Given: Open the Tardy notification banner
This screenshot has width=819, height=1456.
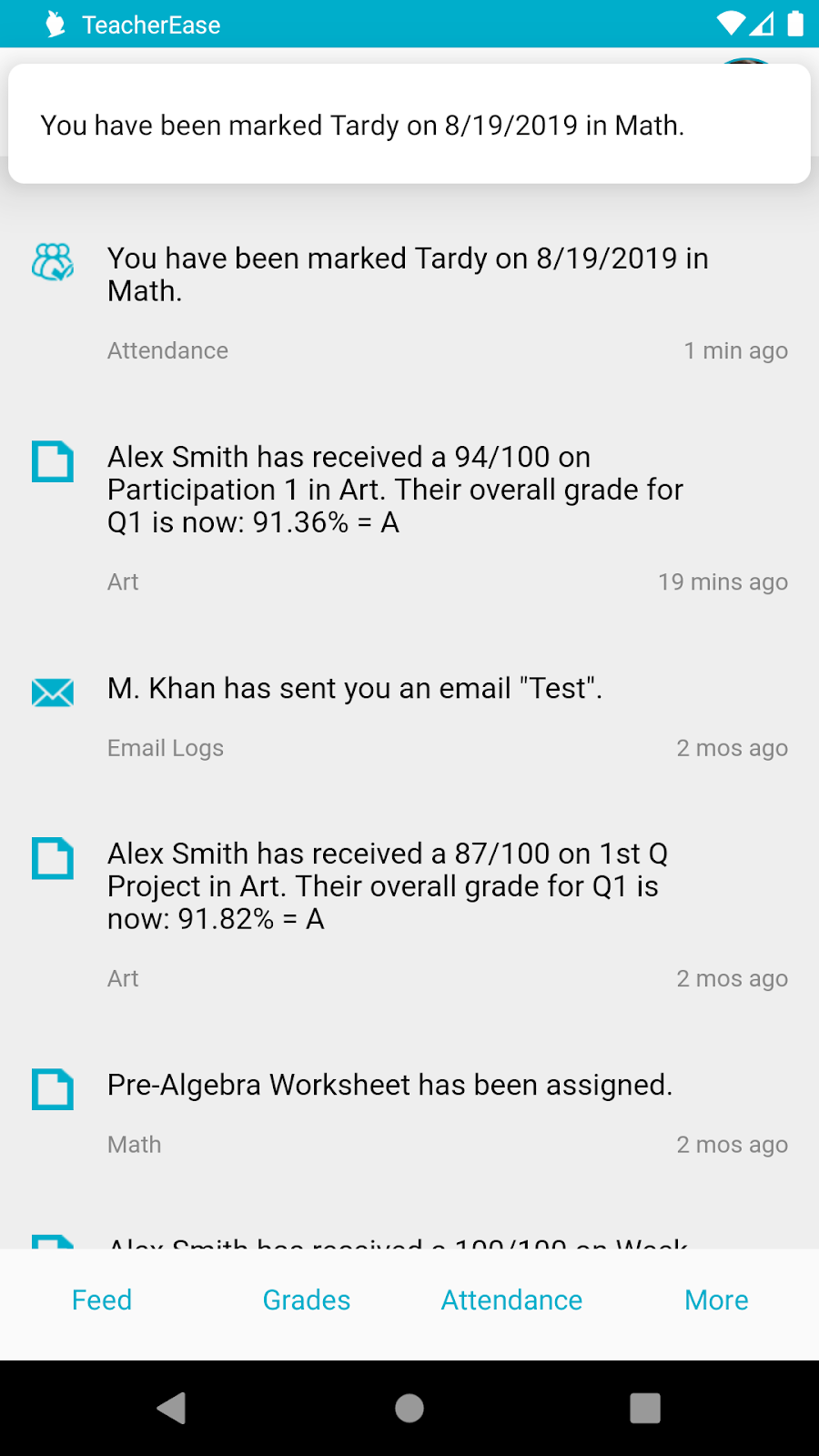Looking at the screenshot, I should [x=409, y=125].
